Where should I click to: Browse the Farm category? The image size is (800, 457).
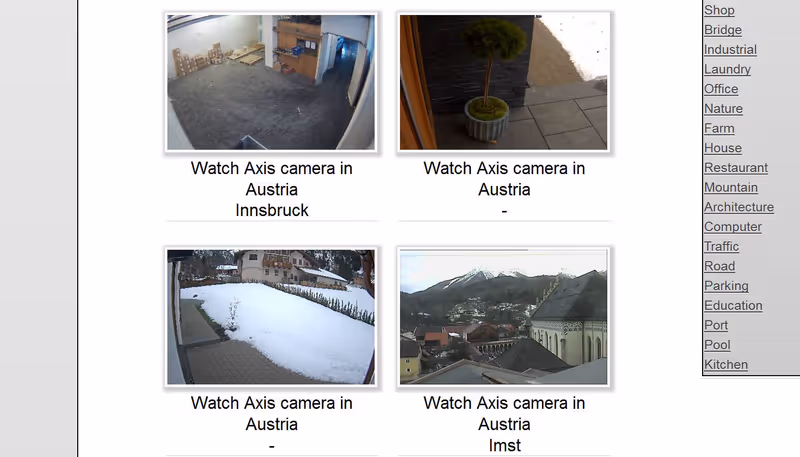(719, 128)
